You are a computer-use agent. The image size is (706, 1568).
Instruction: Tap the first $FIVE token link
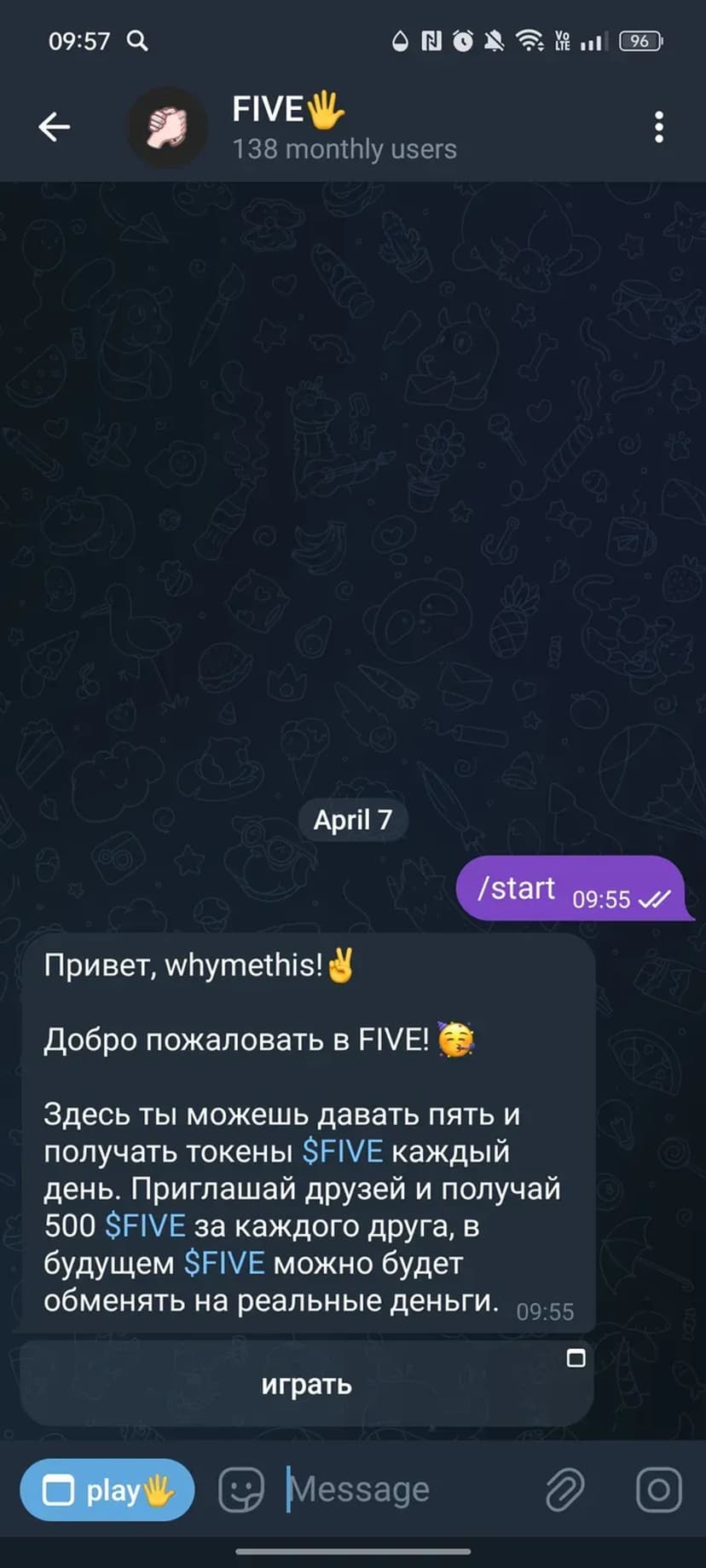(343, 1151)
